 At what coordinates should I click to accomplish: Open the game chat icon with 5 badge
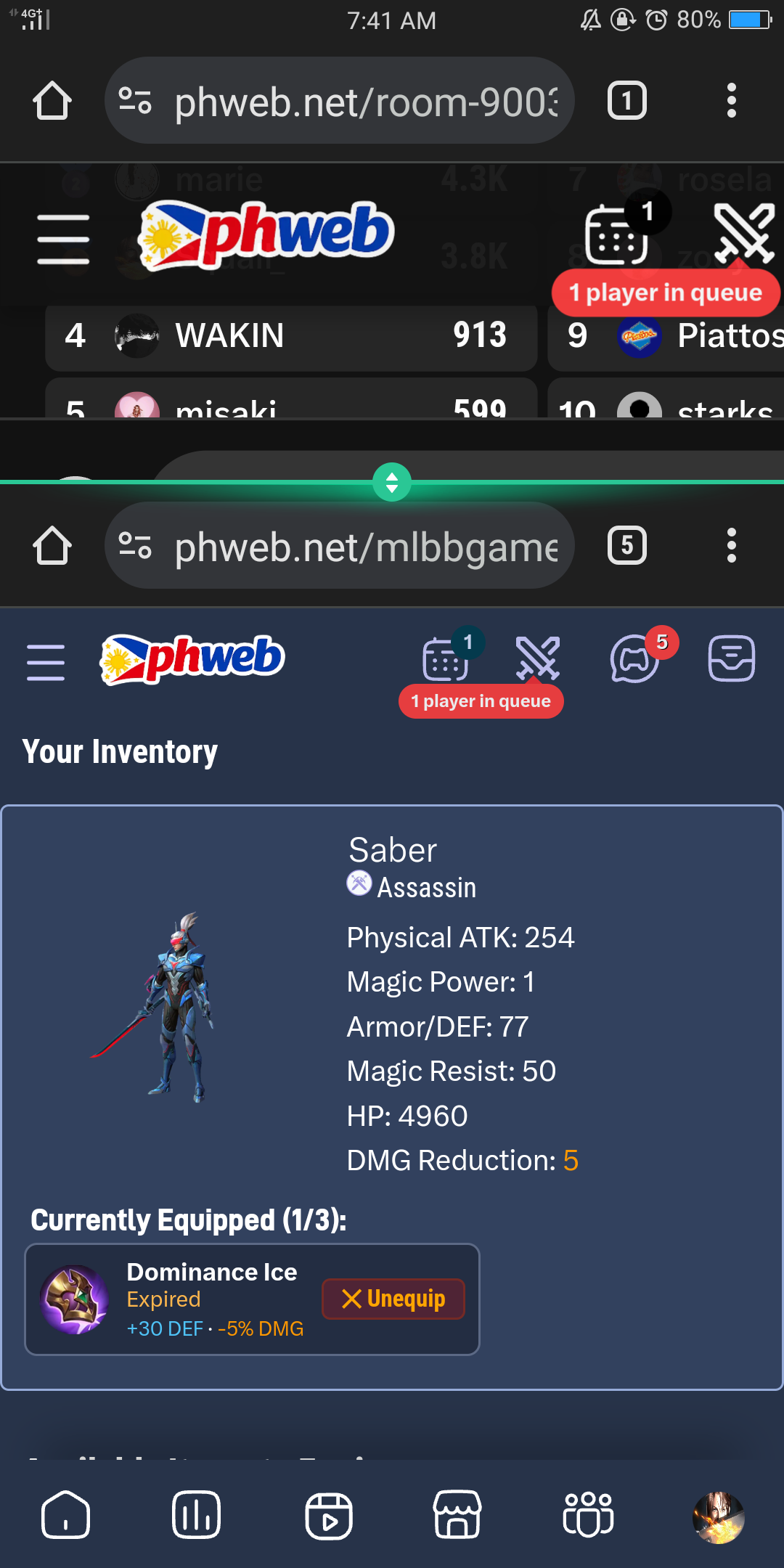635,659
